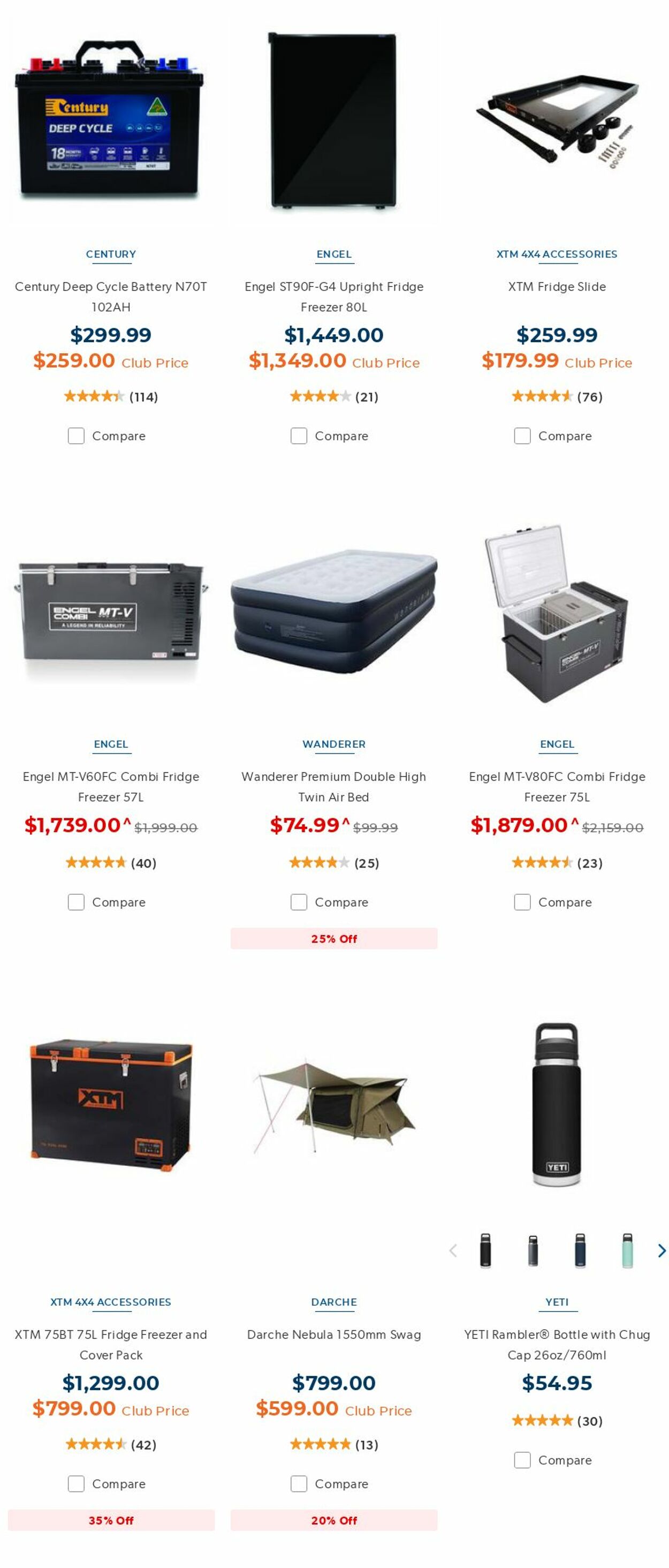Open the WANDERER brand link
This screenshot has width=669, height=1568.
coord(333,744)
